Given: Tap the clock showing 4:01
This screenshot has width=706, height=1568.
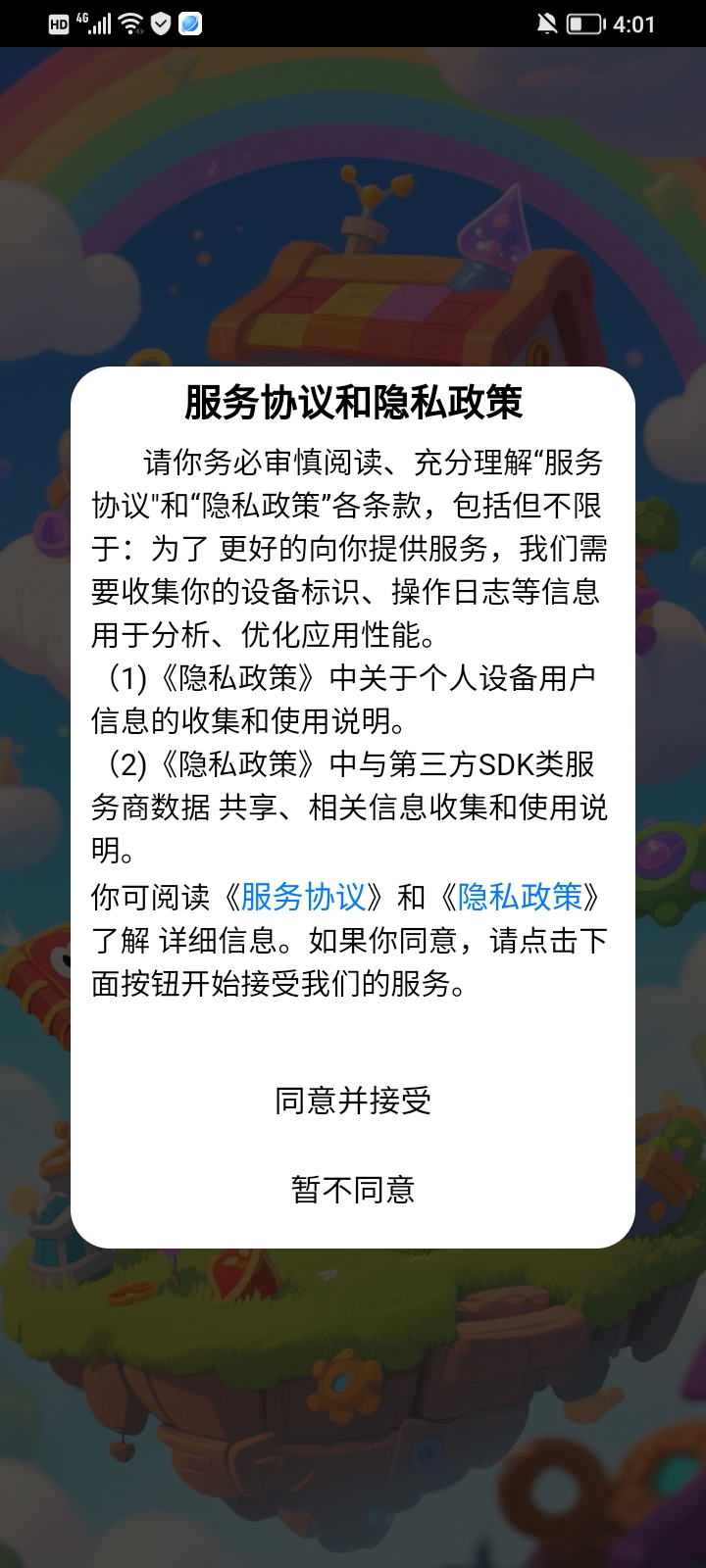Looking at the screenshot, I should click(x=633, y=23).
